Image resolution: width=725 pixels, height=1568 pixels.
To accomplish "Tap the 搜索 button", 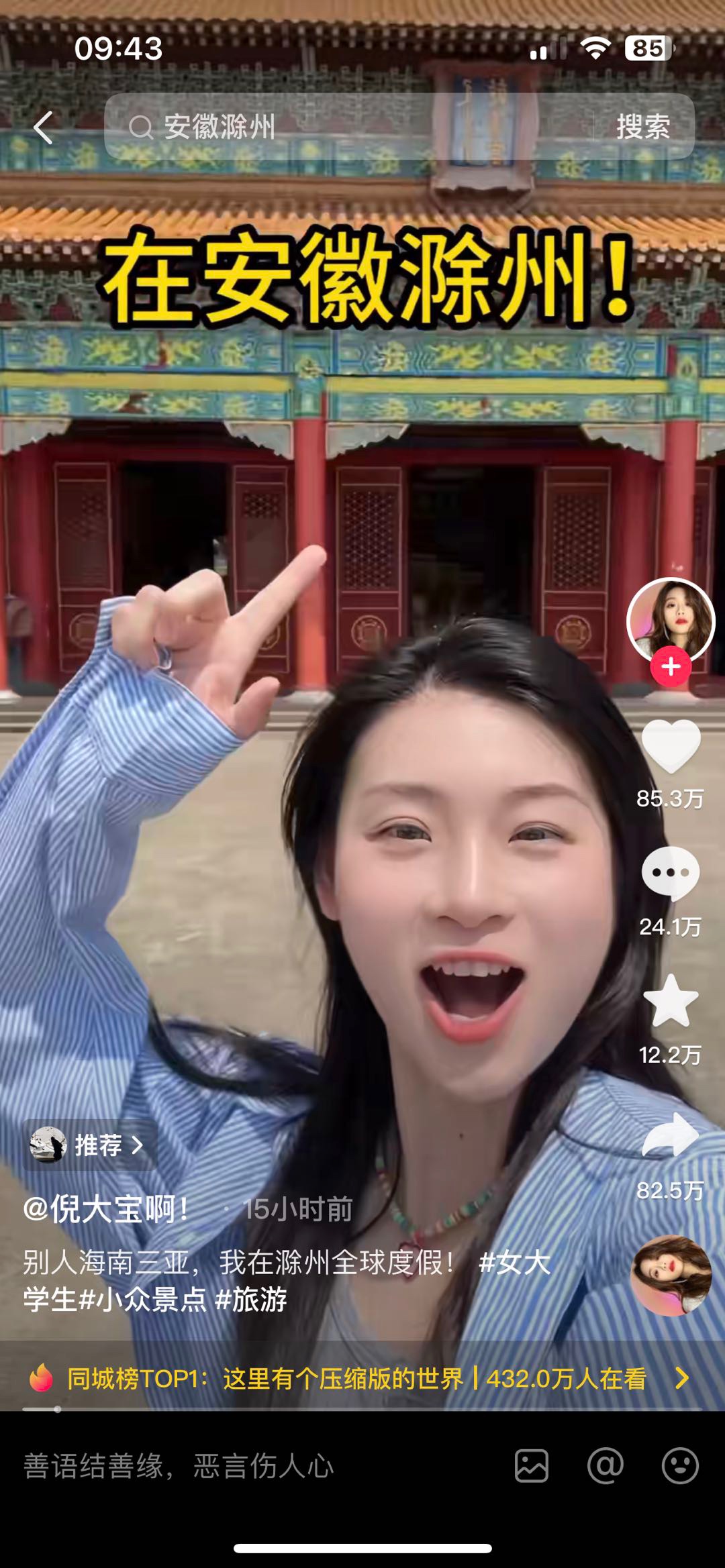I will [643, 127].
